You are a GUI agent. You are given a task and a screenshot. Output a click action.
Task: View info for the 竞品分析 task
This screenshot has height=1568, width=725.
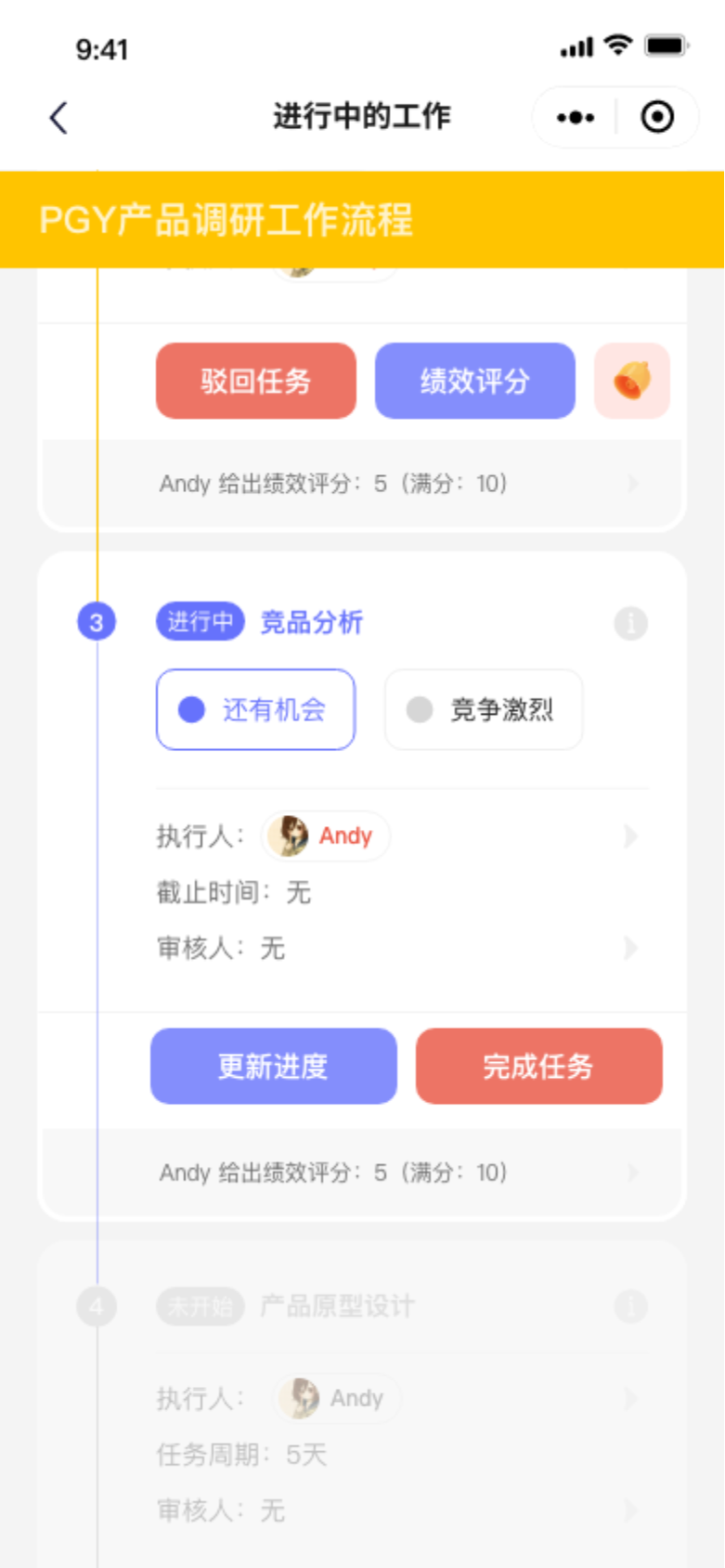coord(630,623)
